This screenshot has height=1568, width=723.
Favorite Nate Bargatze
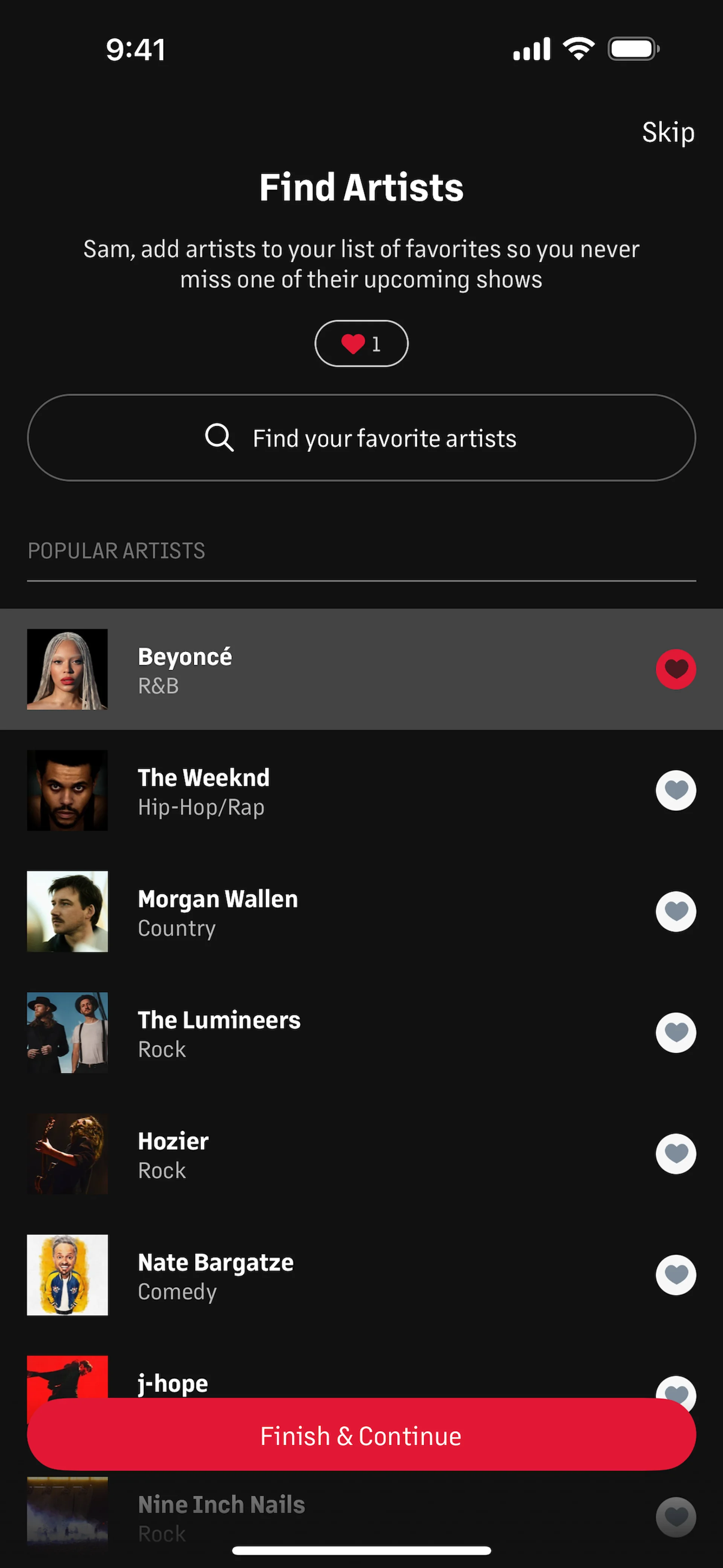676,1275
